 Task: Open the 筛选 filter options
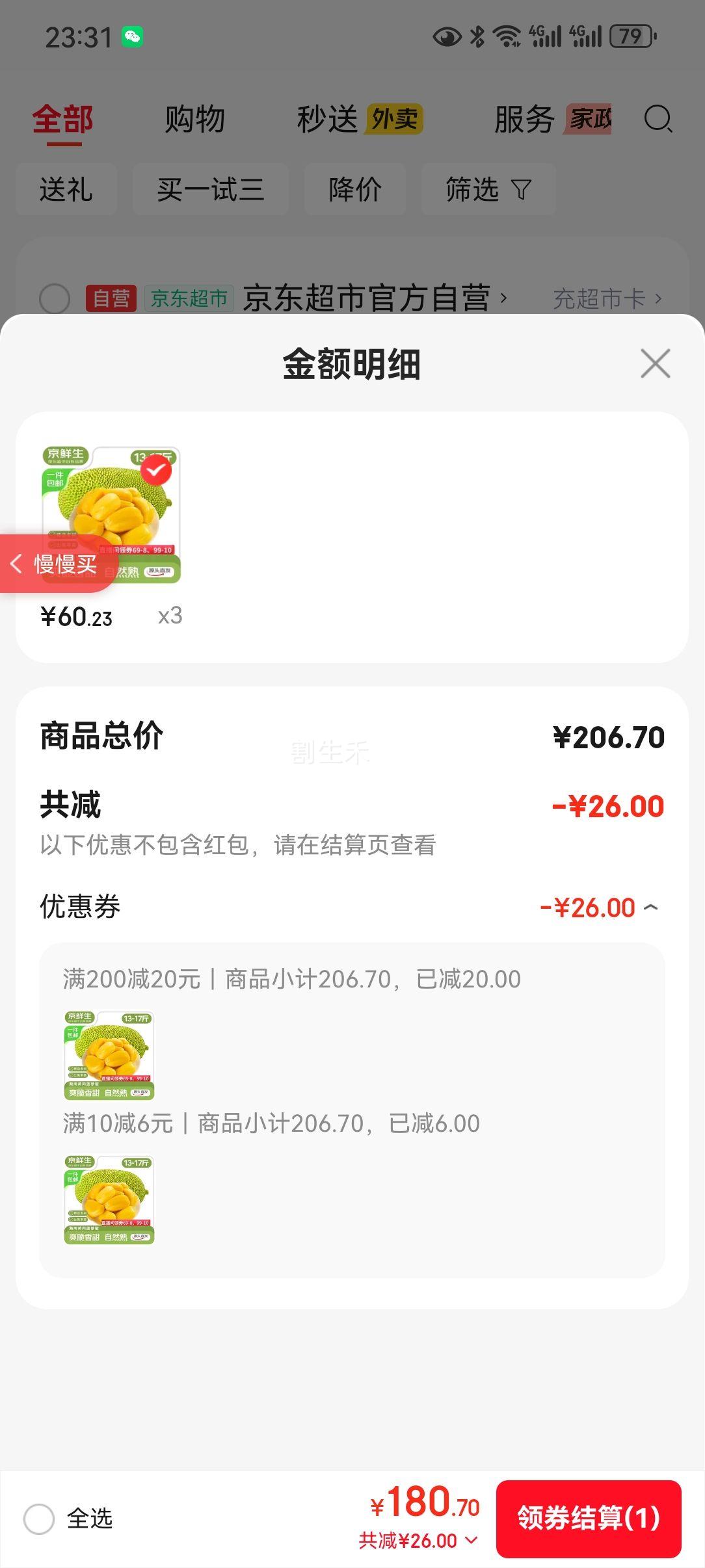point(487,189)
